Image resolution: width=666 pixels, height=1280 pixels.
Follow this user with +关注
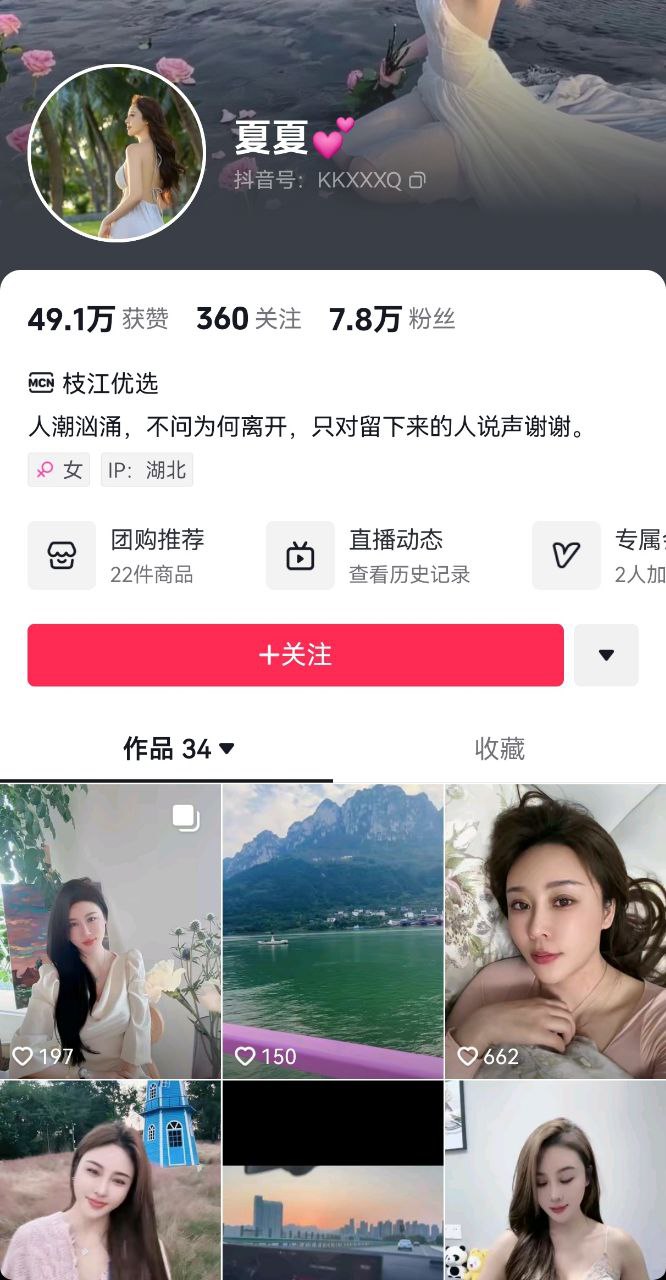(295, 655)
